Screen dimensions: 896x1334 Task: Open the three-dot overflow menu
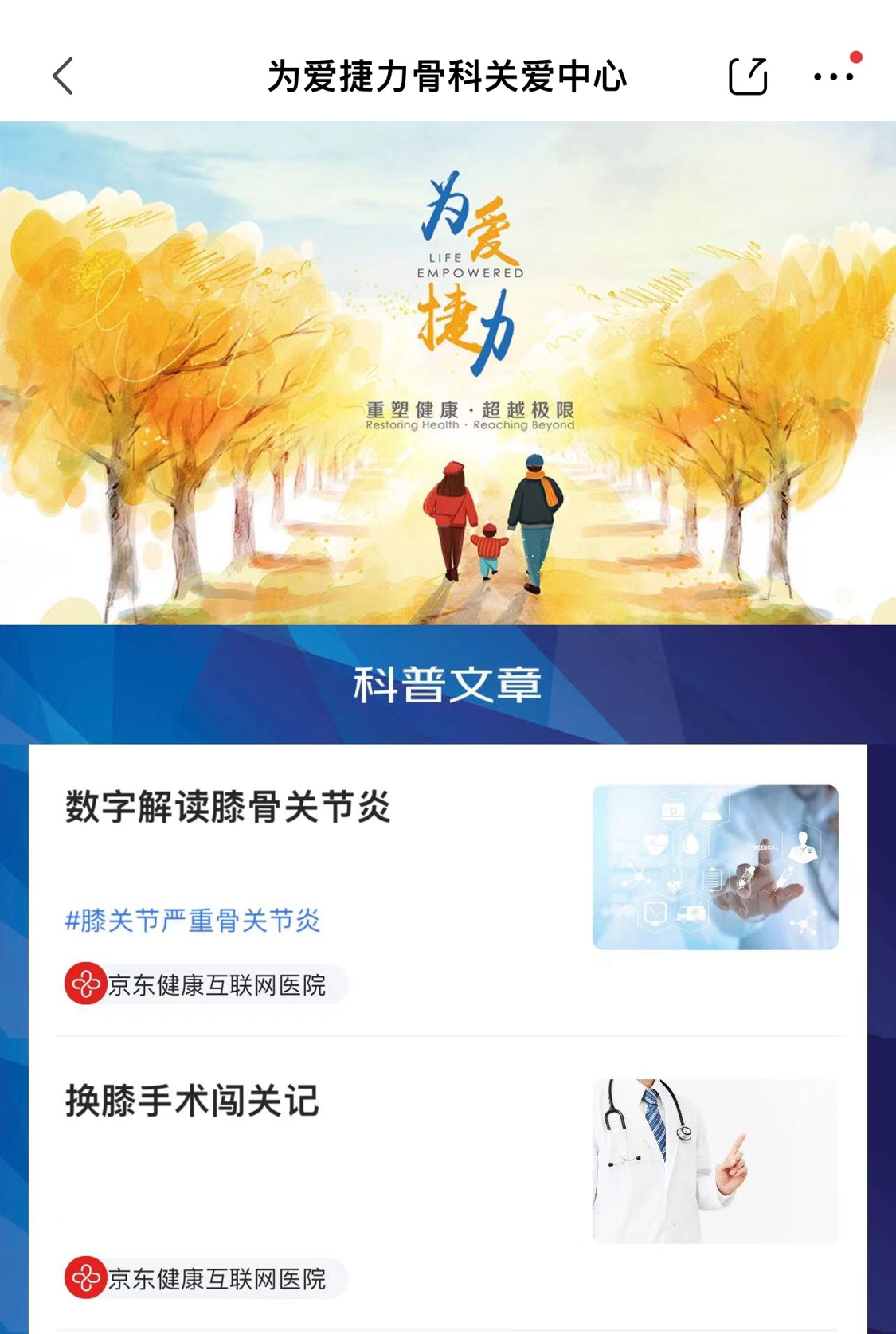833,76
